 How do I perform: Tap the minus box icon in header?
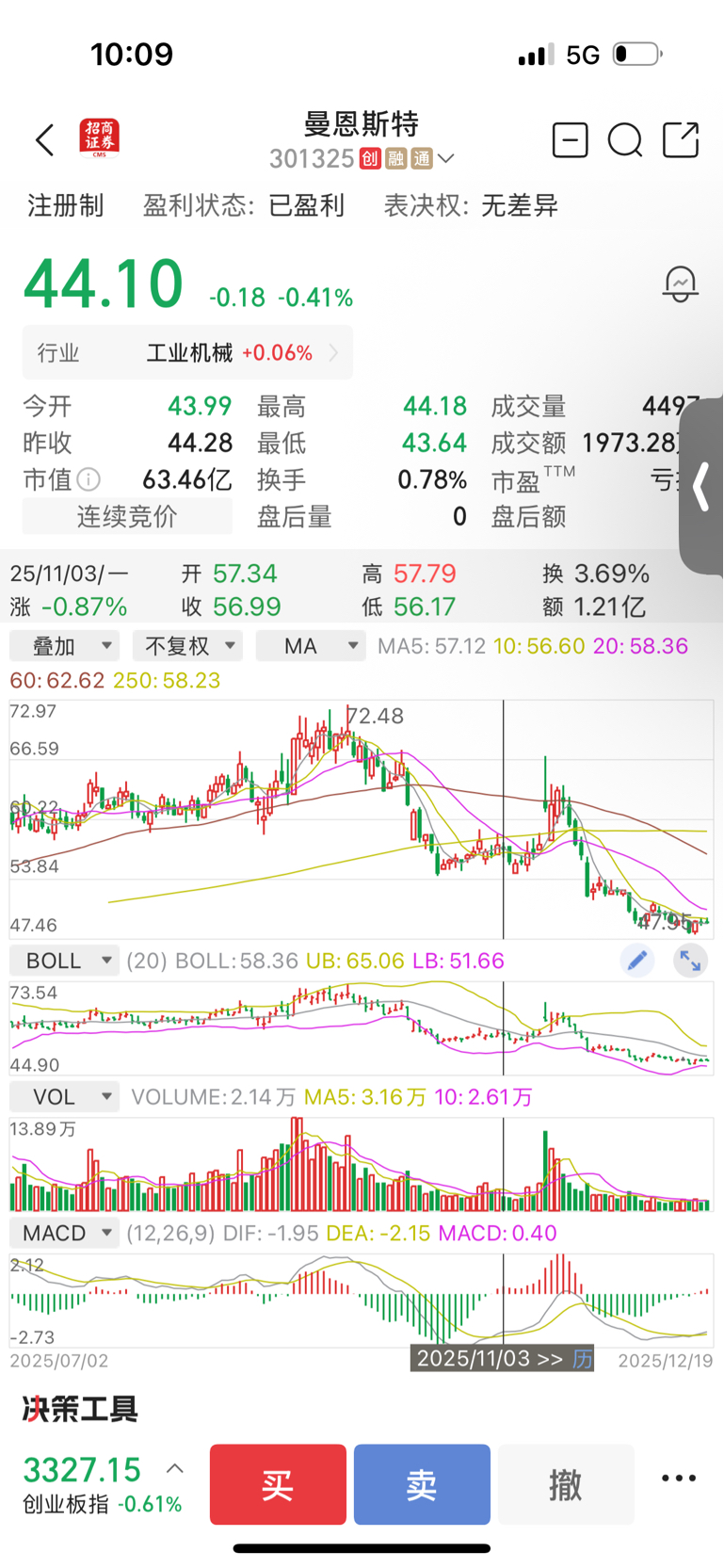[x=570, y=140]
